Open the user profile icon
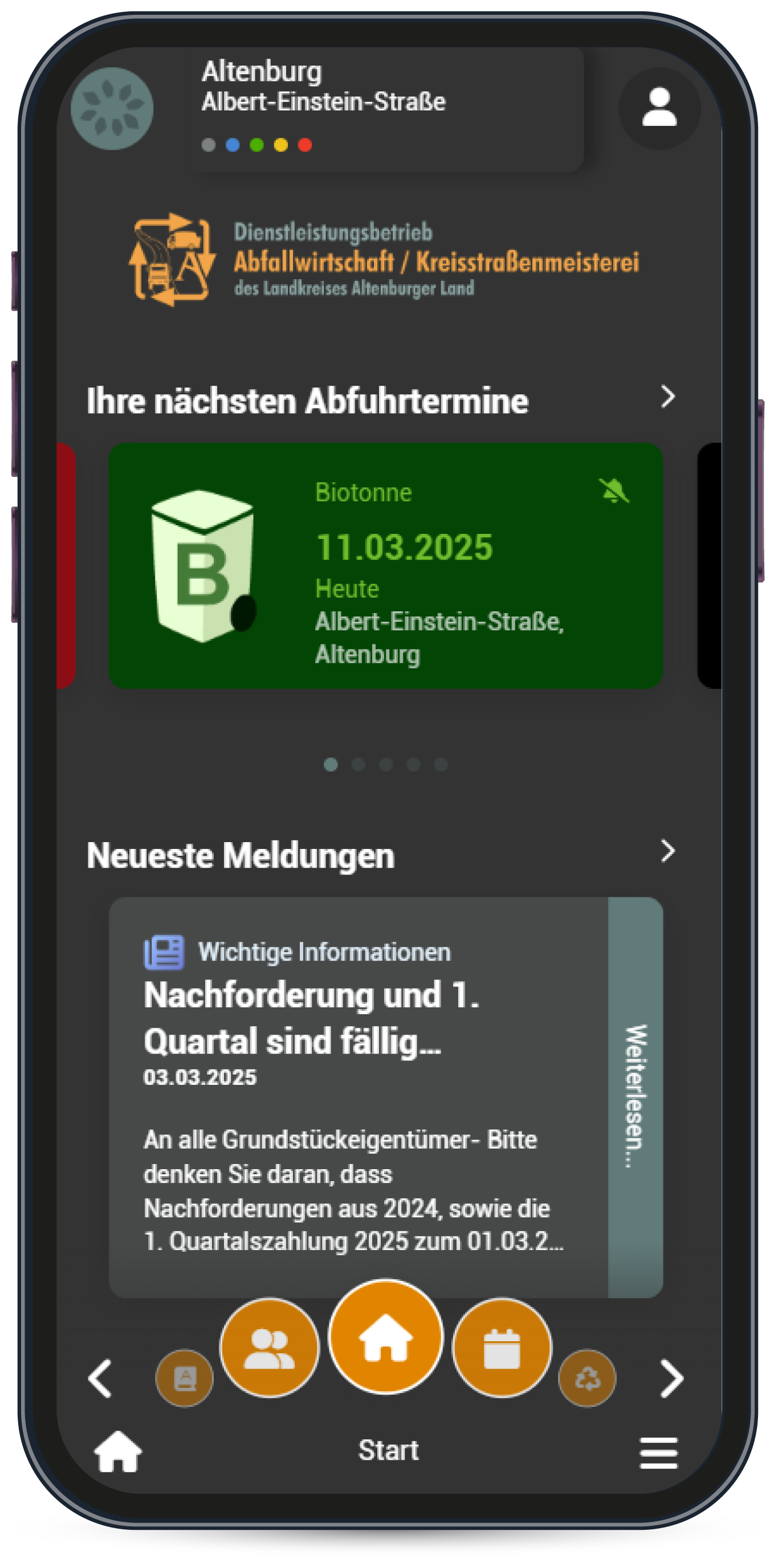The width and height of the screenshot is (774, 1568). click(659, 108)
